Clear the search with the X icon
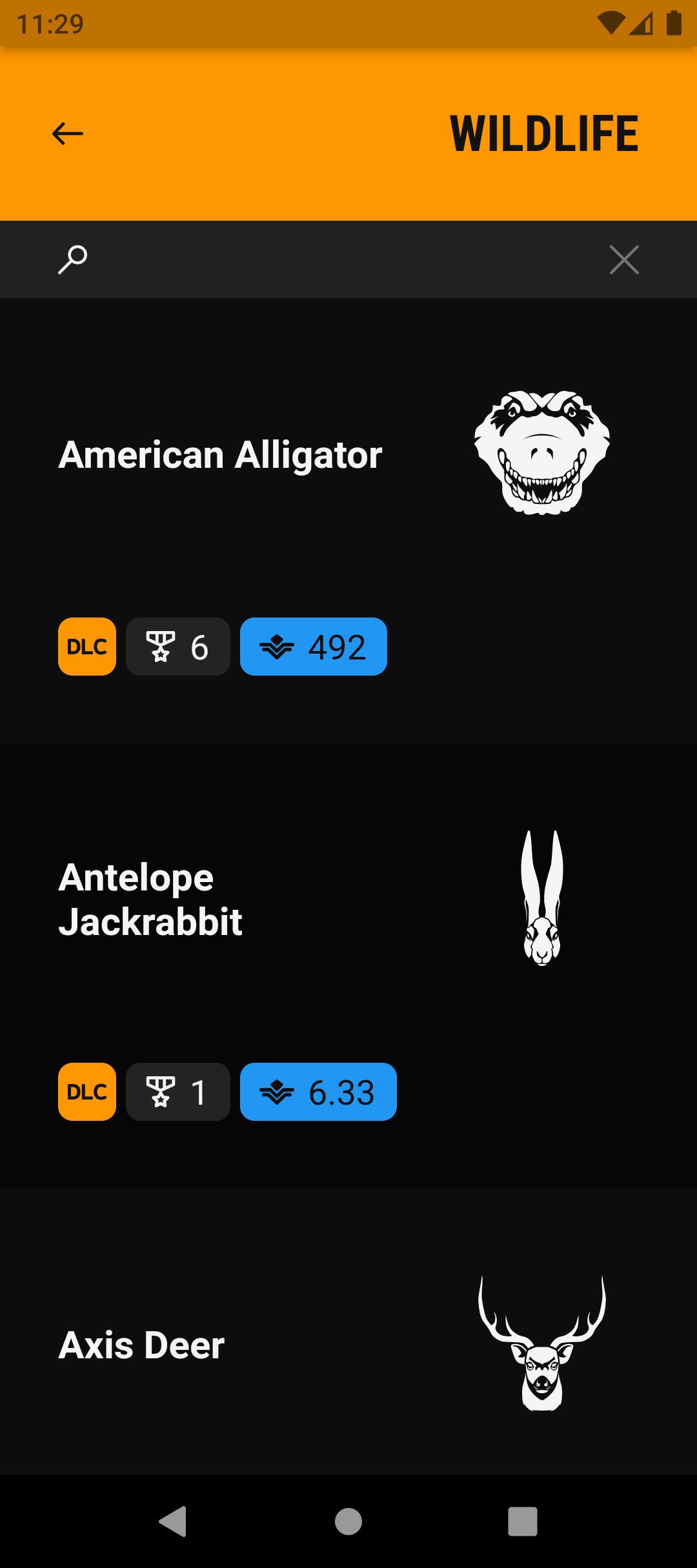Image resolution: width=697 pixels, height=1568 pixels. click(624, 259)
